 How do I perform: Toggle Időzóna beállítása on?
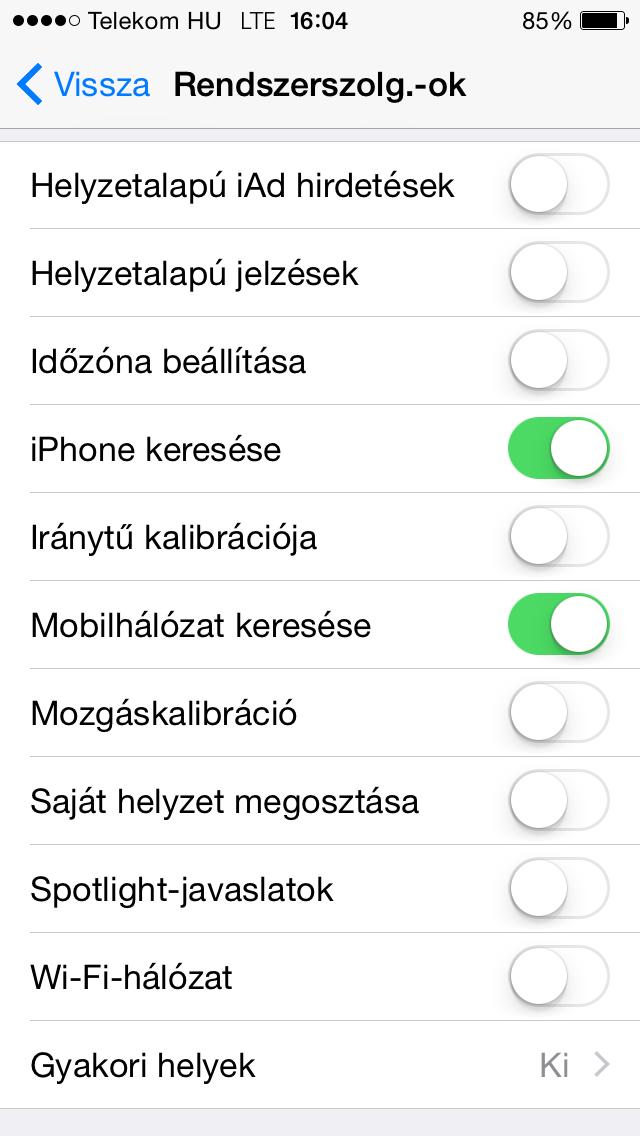coord(559,360)
